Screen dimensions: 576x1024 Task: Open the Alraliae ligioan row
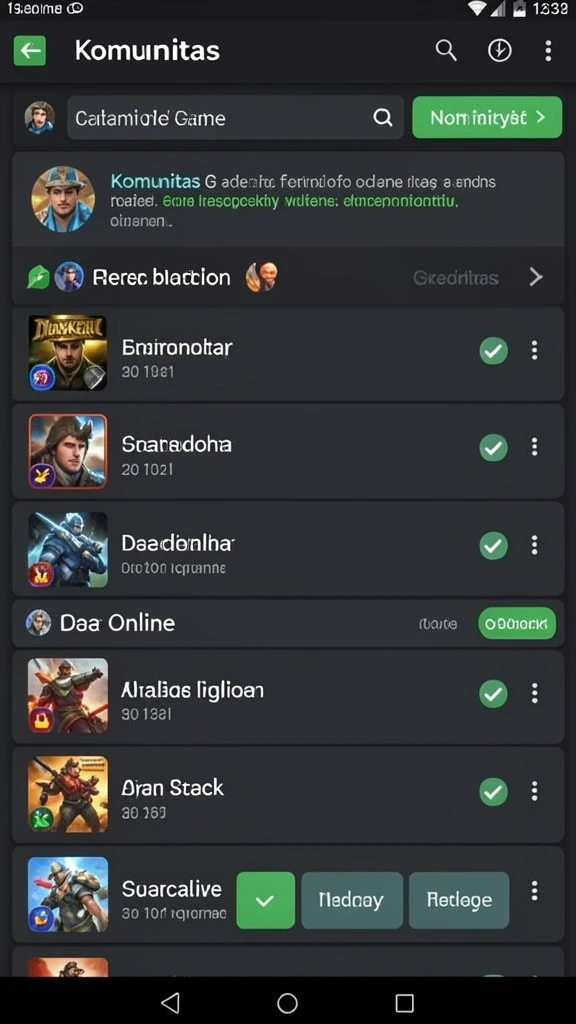click(288, 696)
